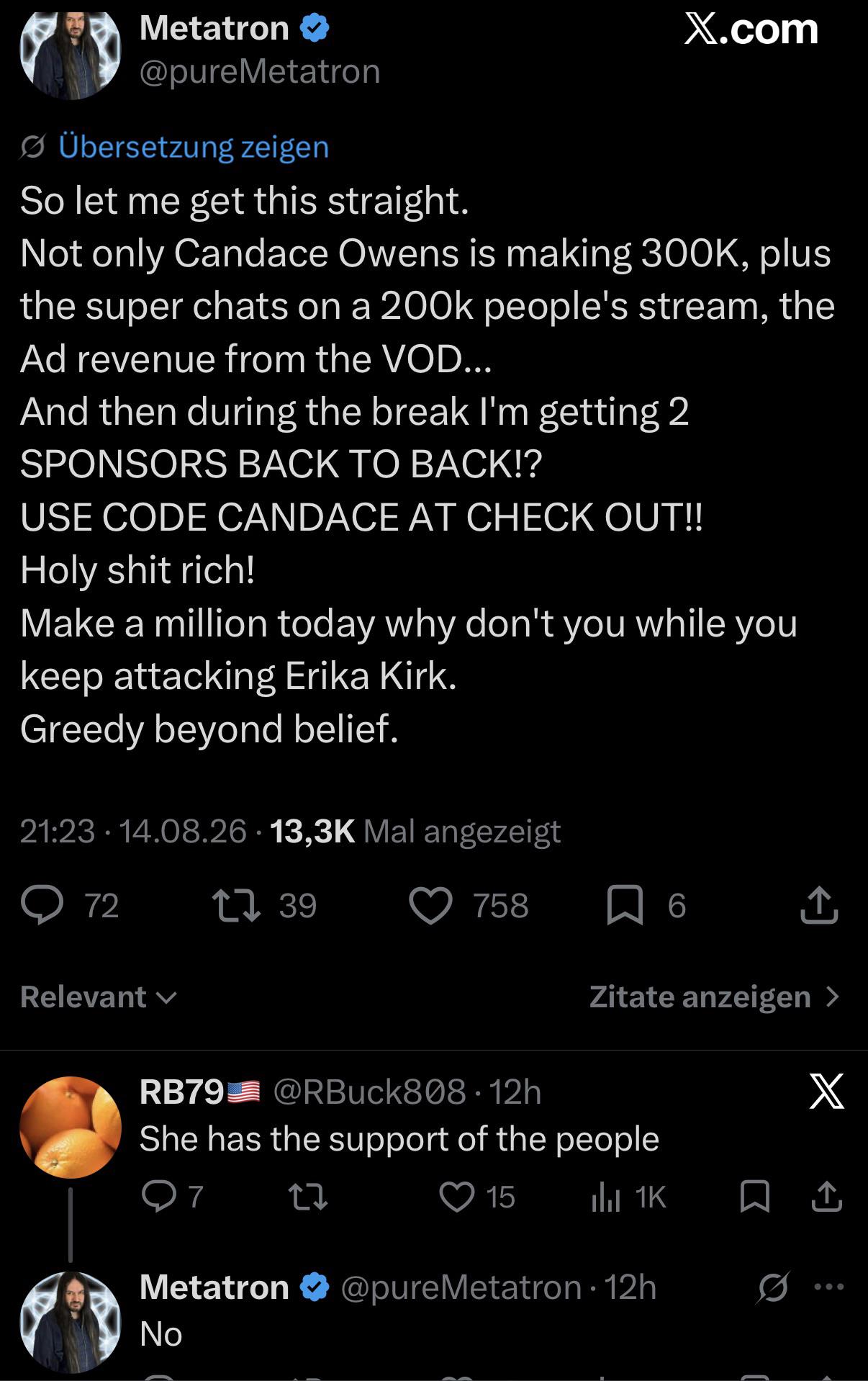
Task: Share RB79's comment
Action: (x=826, y=1197)
